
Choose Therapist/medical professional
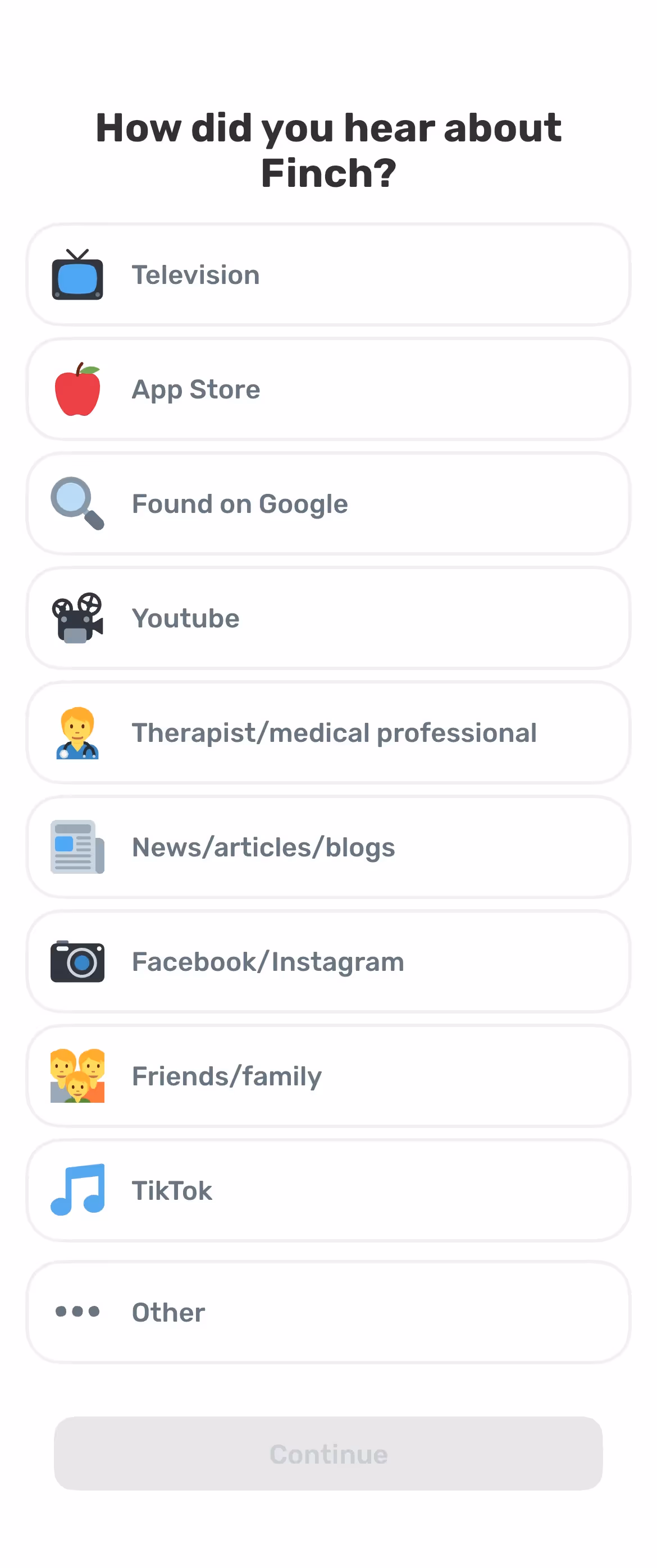[328, 732]
